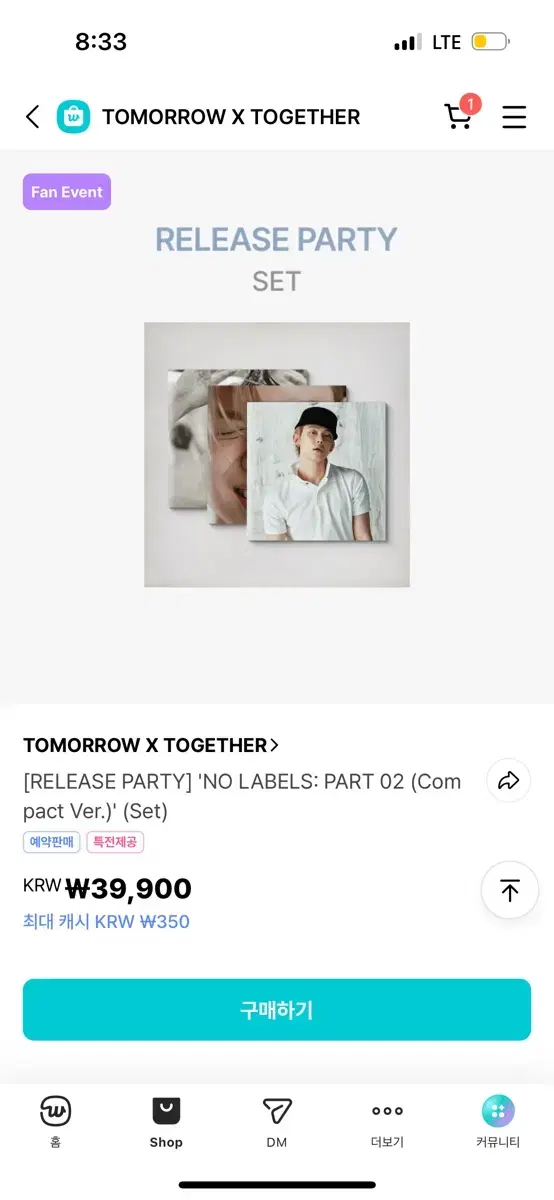The width and height of the screenshot is (554, 1200).
Task: Share this product
Action: pos(509,781)
